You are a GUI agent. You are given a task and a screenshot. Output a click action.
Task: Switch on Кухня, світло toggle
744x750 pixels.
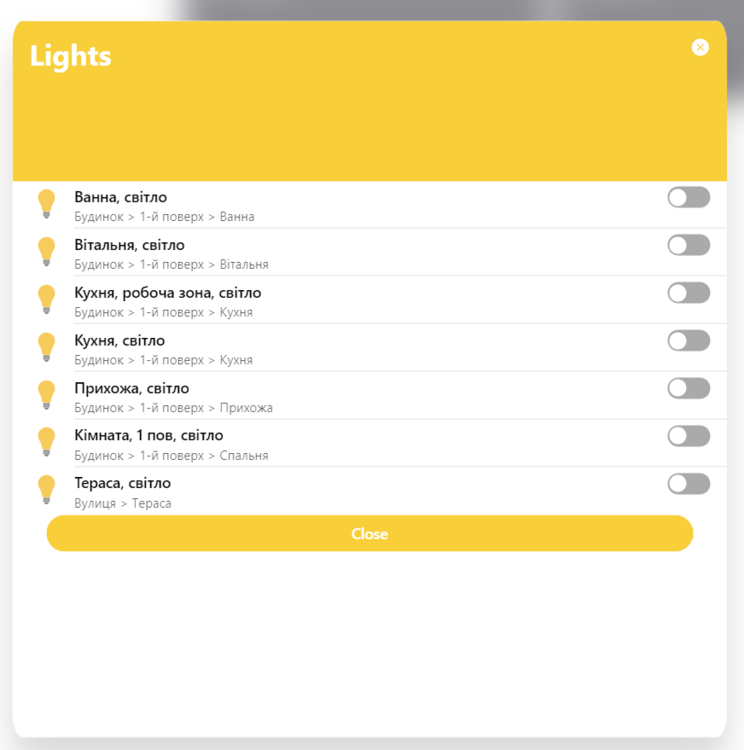[x=688, y=341]
